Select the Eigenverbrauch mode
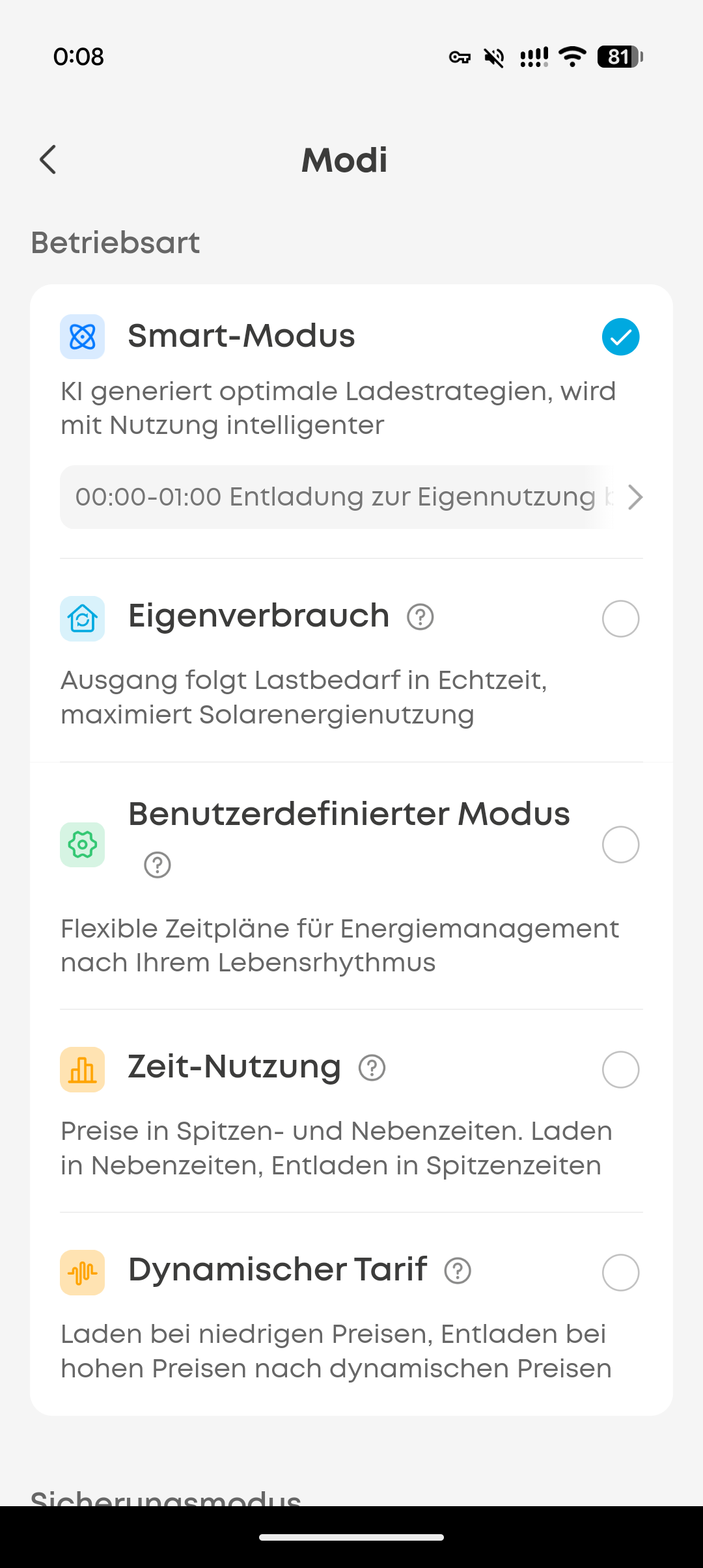This screenshot has height=1568, width=703. (x=620, y=619)
